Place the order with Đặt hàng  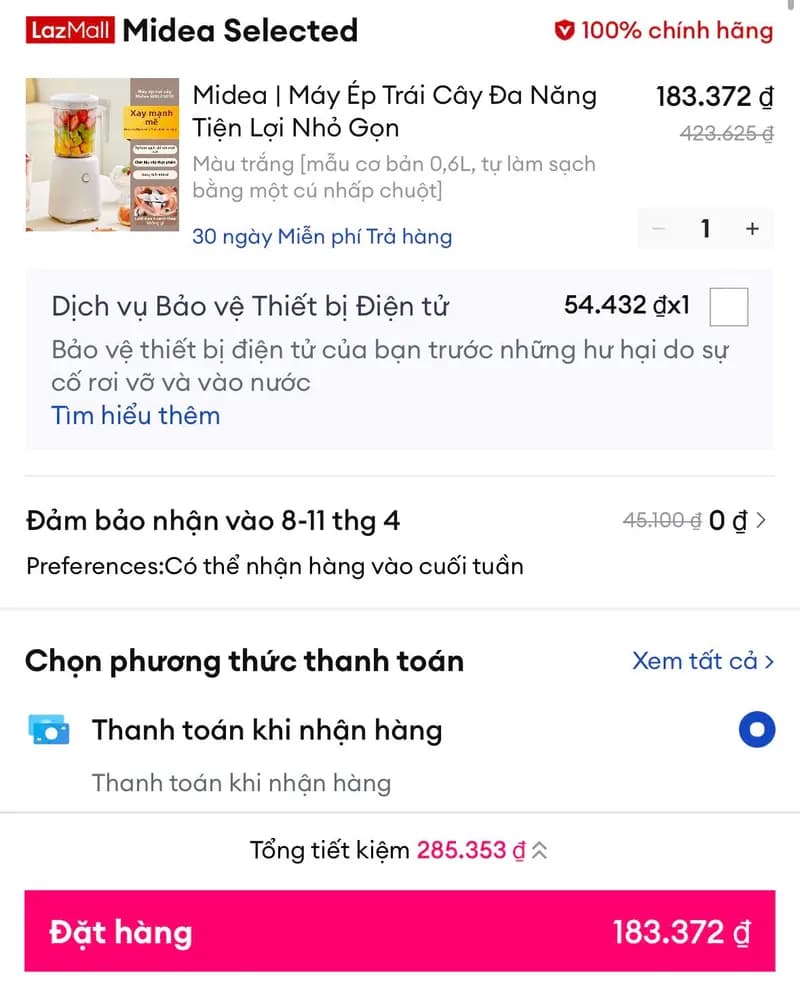click(400, 932)
